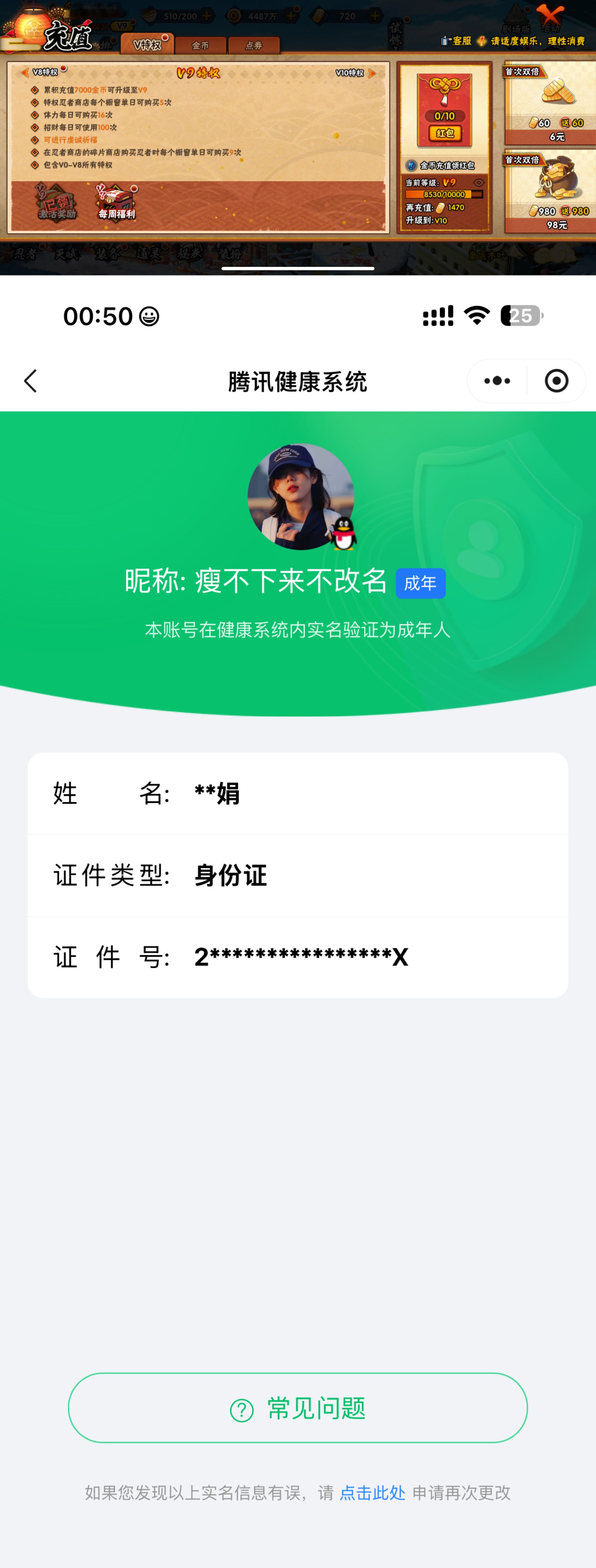View previous V8特权 privileges
The width and height of the screenshot is (596, 1568).
(40, 73)
